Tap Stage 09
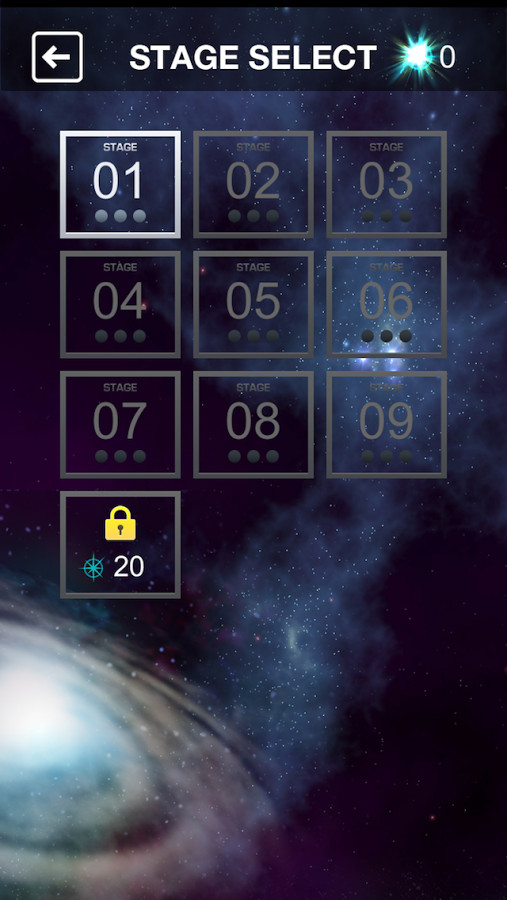 (386, 424)
